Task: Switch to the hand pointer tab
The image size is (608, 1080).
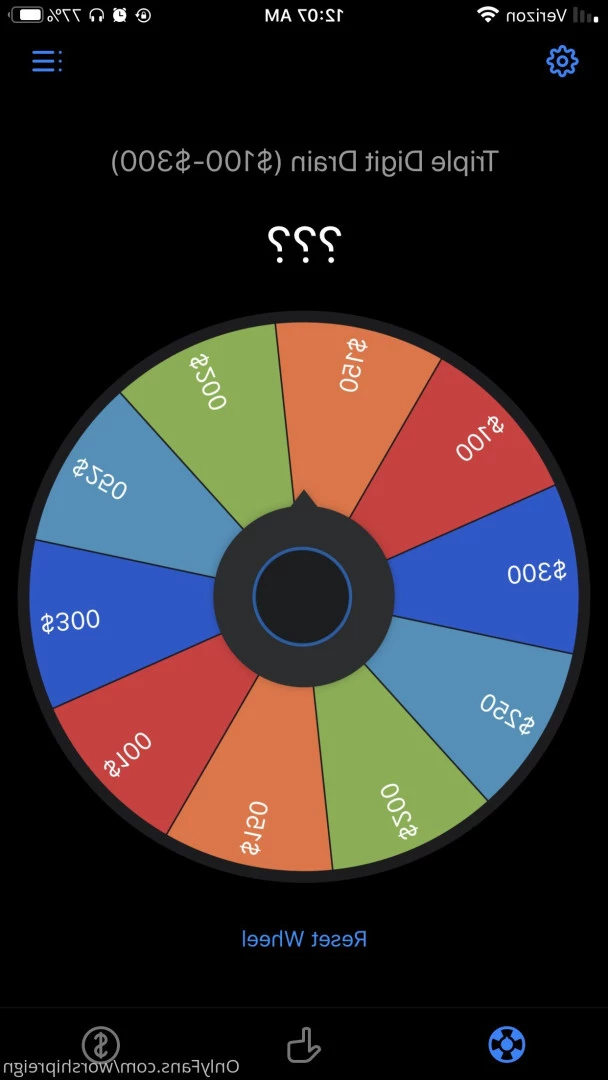Action: pyautogui.click(x=303, y=1045)
